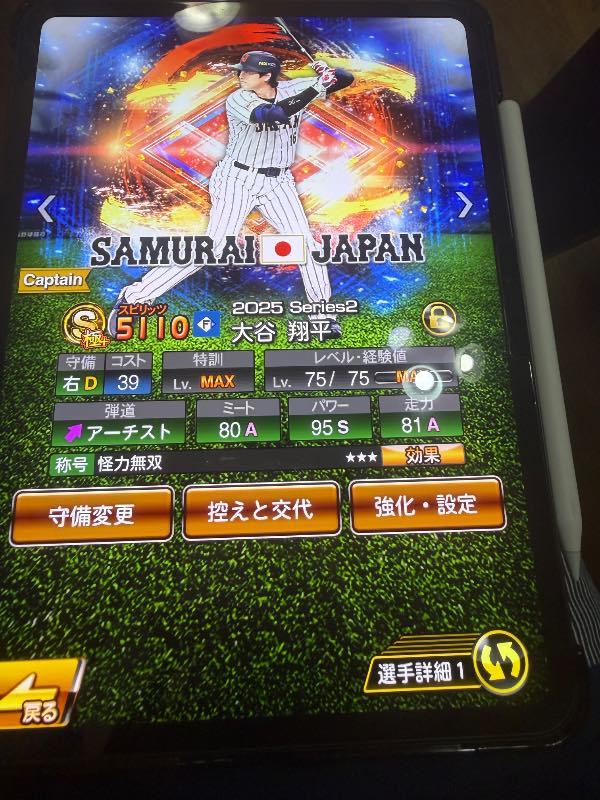Viewport: 600px width, 800px height.
Task: Switch view with 選手詳細 1 button
Action: coord(446,665)
